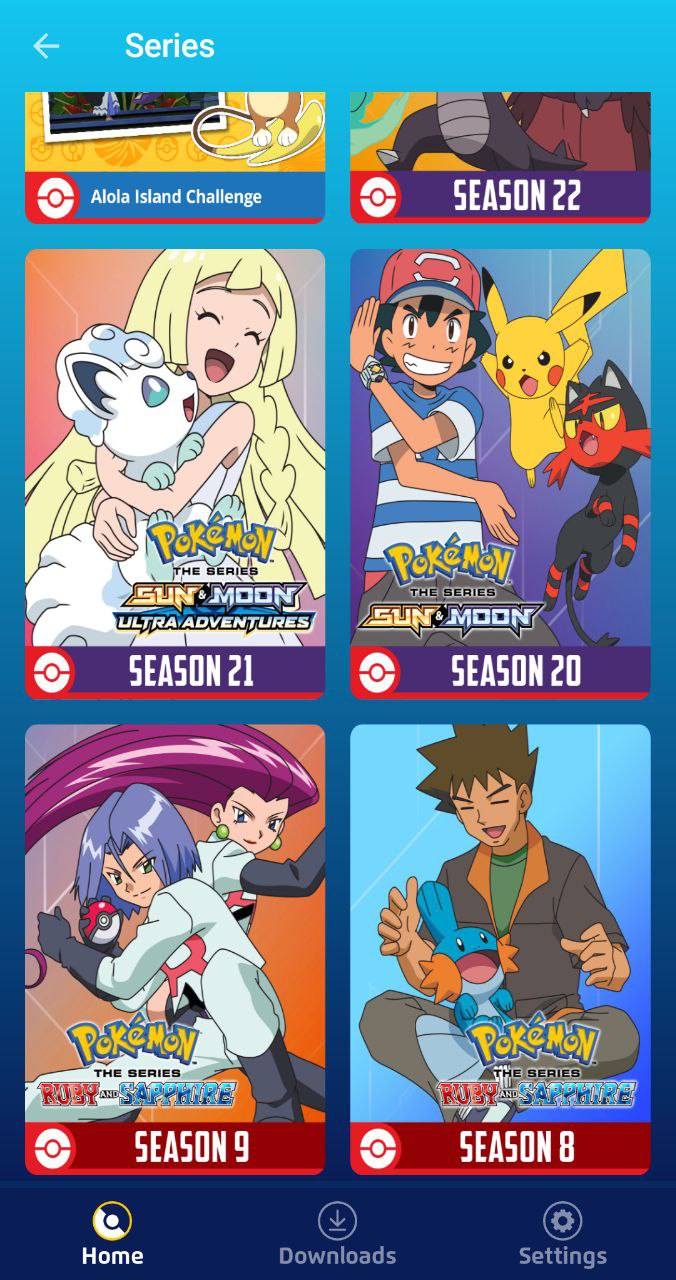Switch to the Downloads tab

pos(337,1235)
